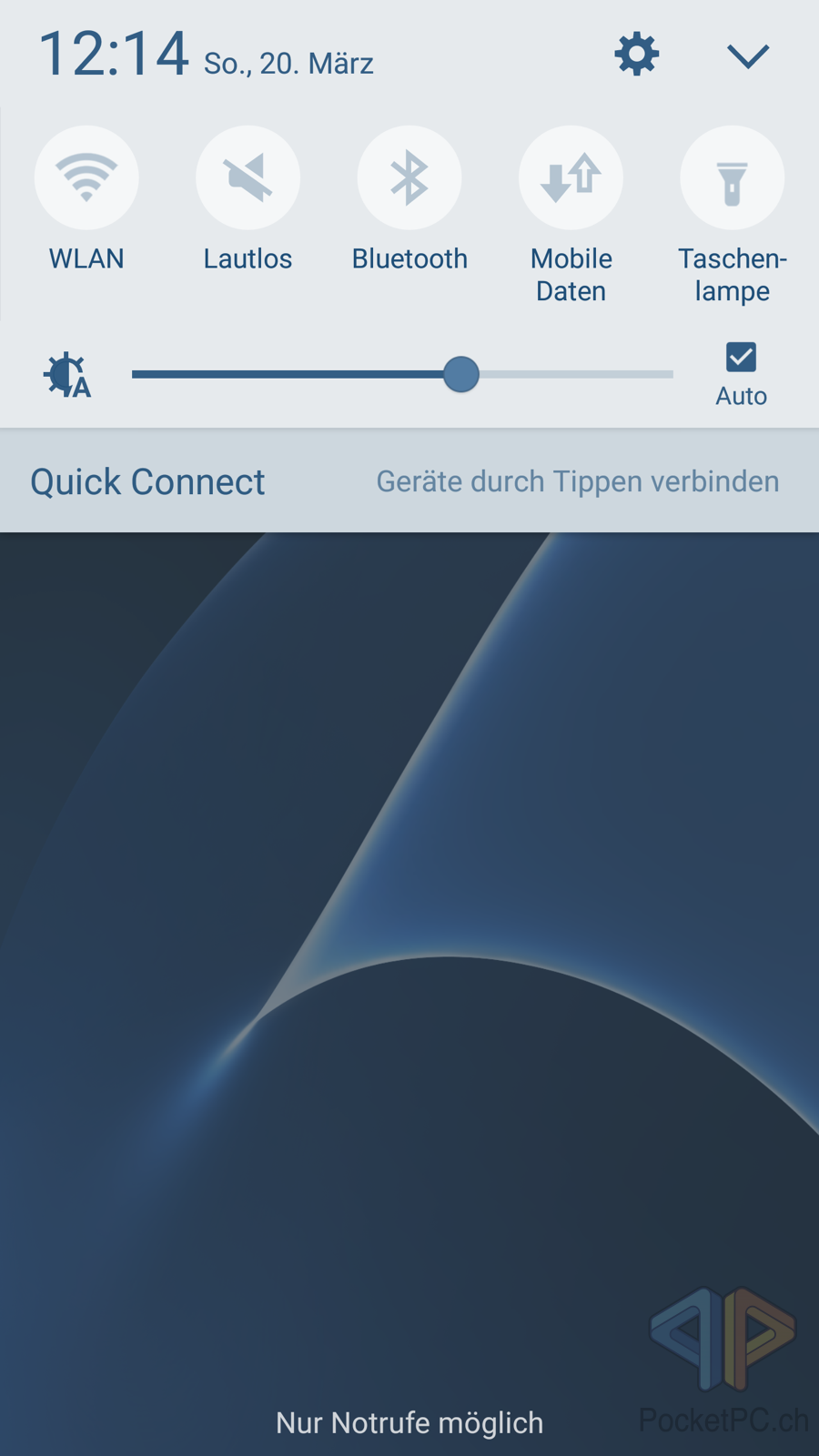Image resolution: width=819 pixels, height=1456 pixels.
Task: Open settings via the gear icon
Action: click(636, 55)
